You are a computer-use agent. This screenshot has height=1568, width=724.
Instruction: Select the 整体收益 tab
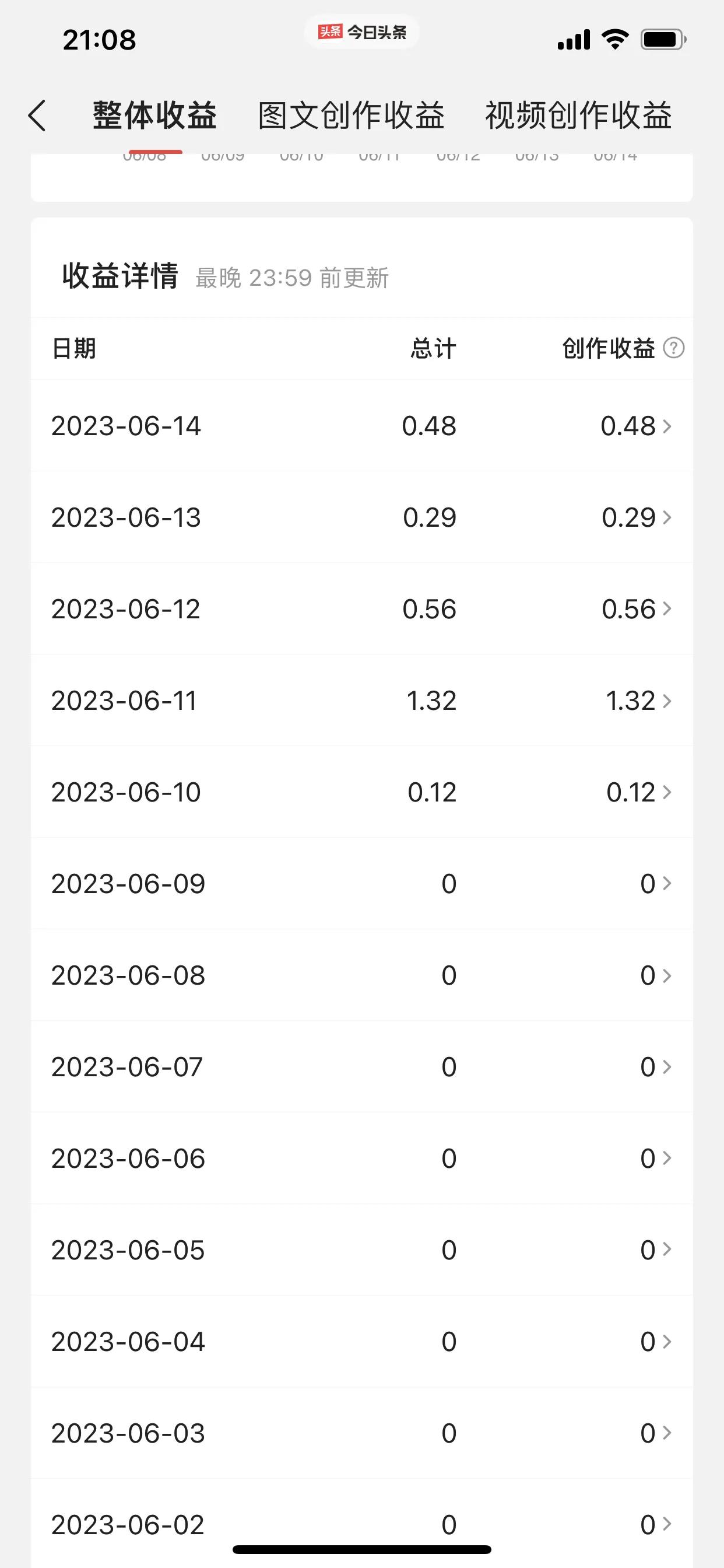(154, 116)
